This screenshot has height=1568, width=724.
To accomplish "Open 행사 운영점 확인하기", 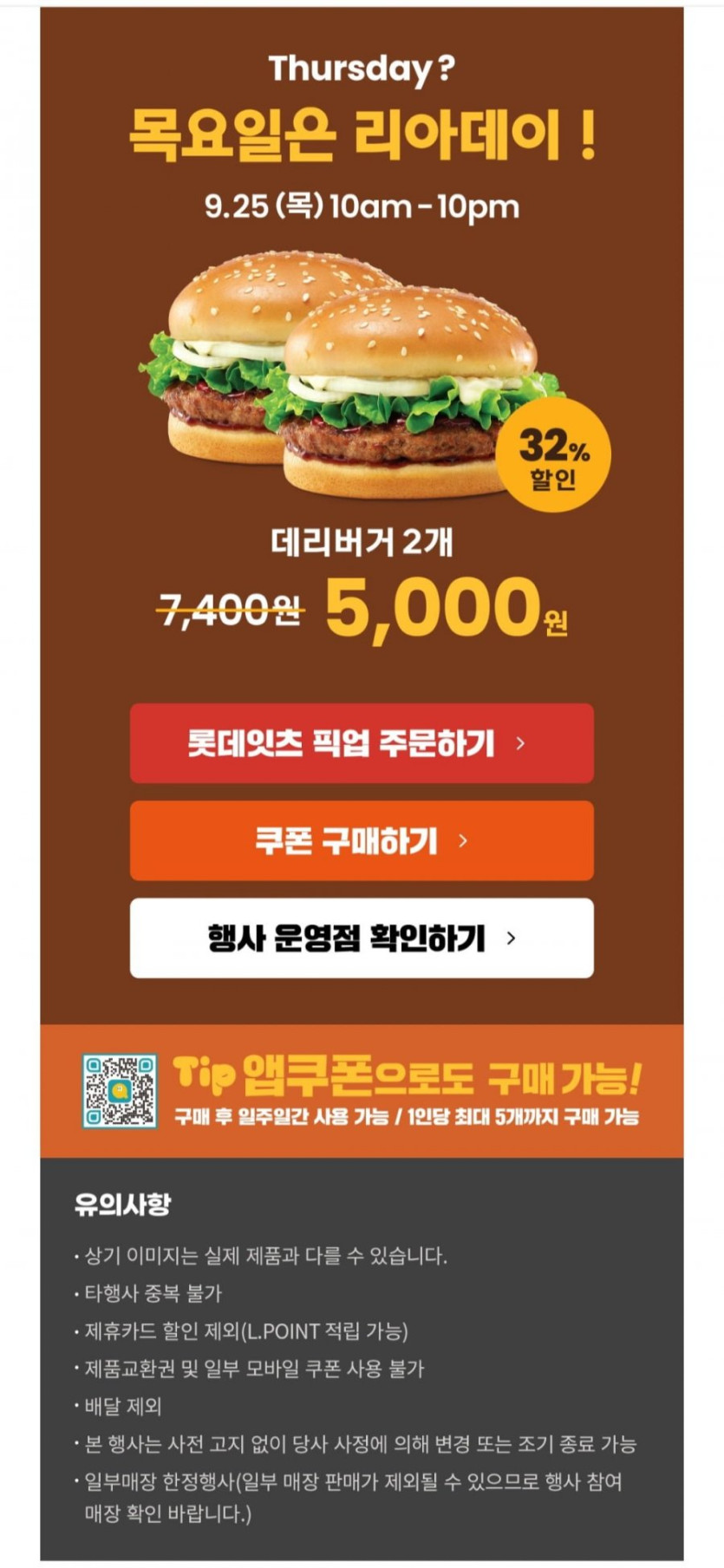I will tap(362, 938).
